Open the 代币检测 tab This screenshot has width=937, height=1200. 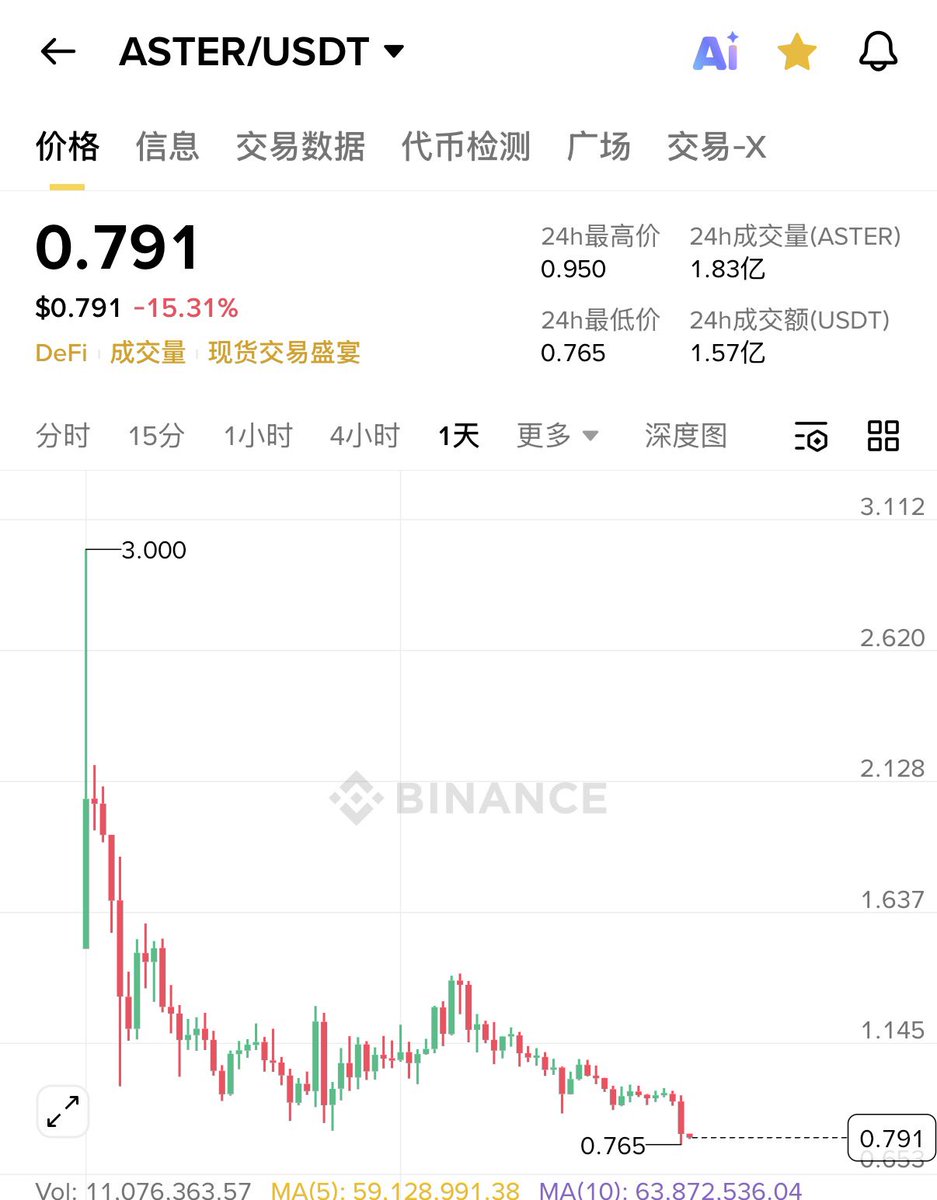pyautogui.click(x=465, y=147)
